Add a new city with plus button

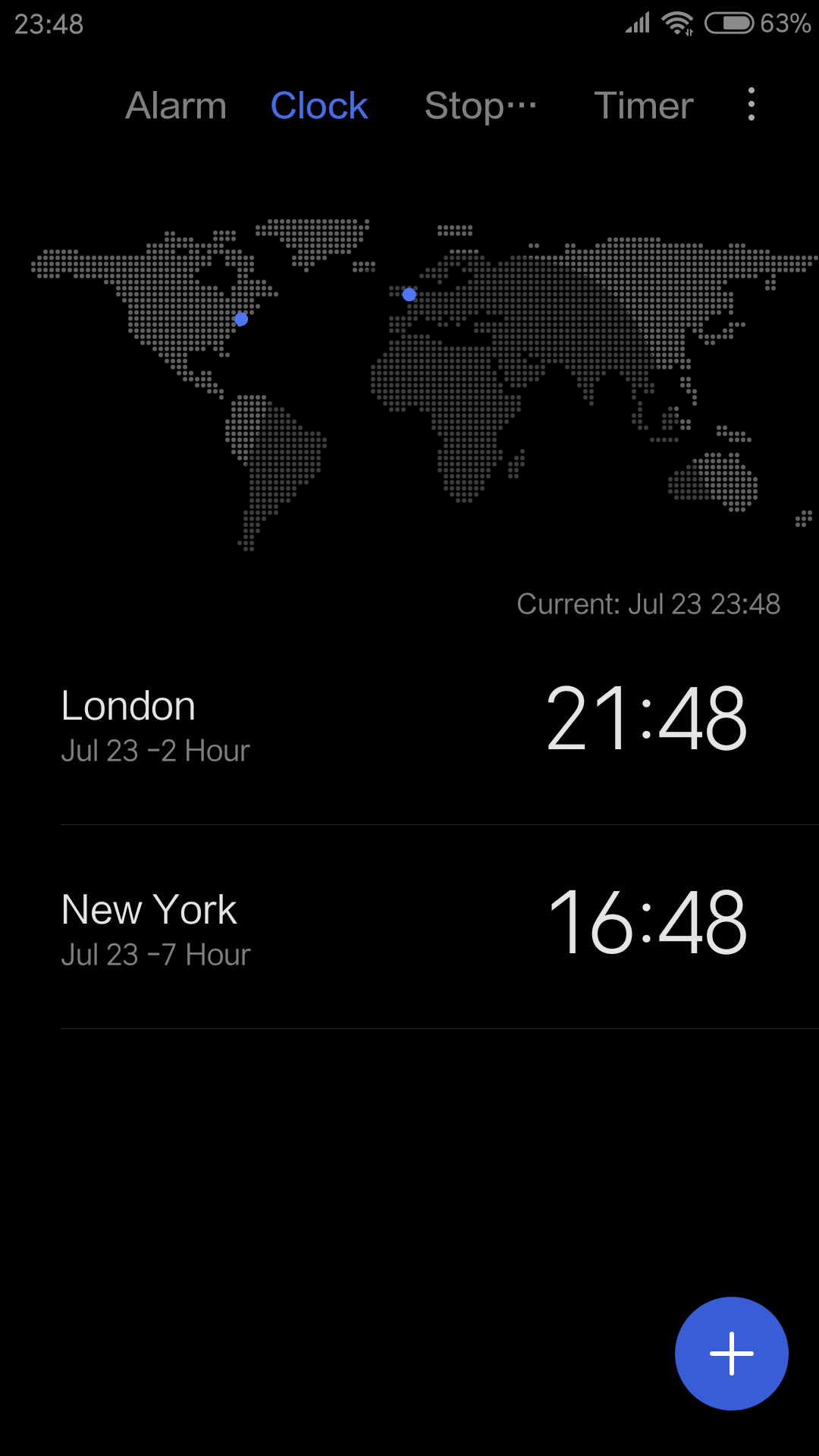(x=731, y=1353)
